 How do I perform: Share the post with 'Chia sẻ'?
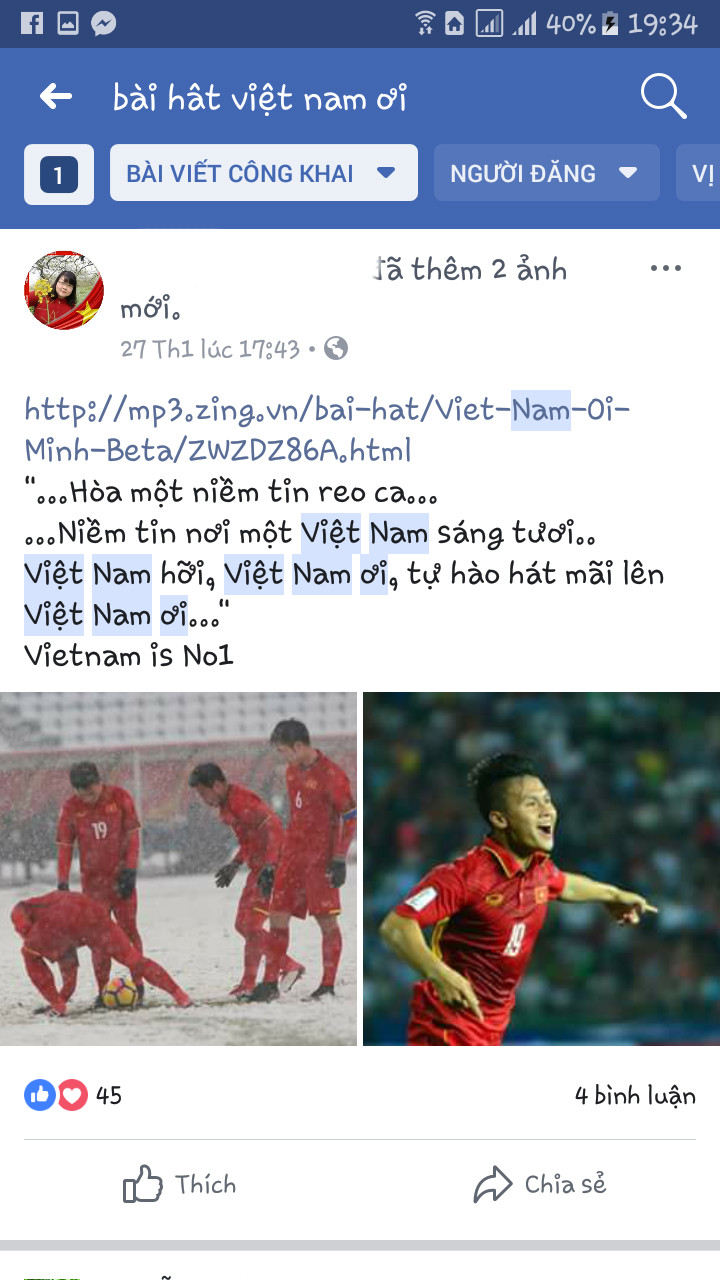coord(540,1185)
